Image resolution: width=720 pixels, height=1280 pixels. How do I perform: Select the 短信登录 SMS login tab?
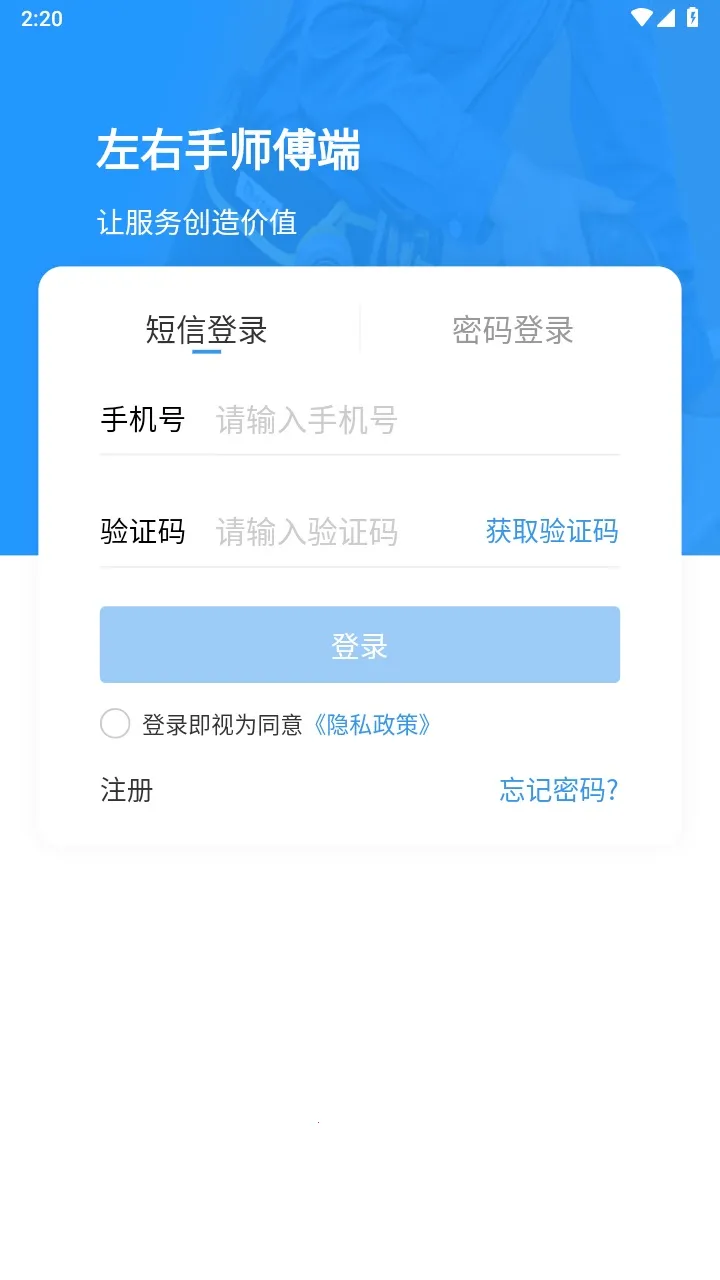pyautogui.click(x=207, y=330)
